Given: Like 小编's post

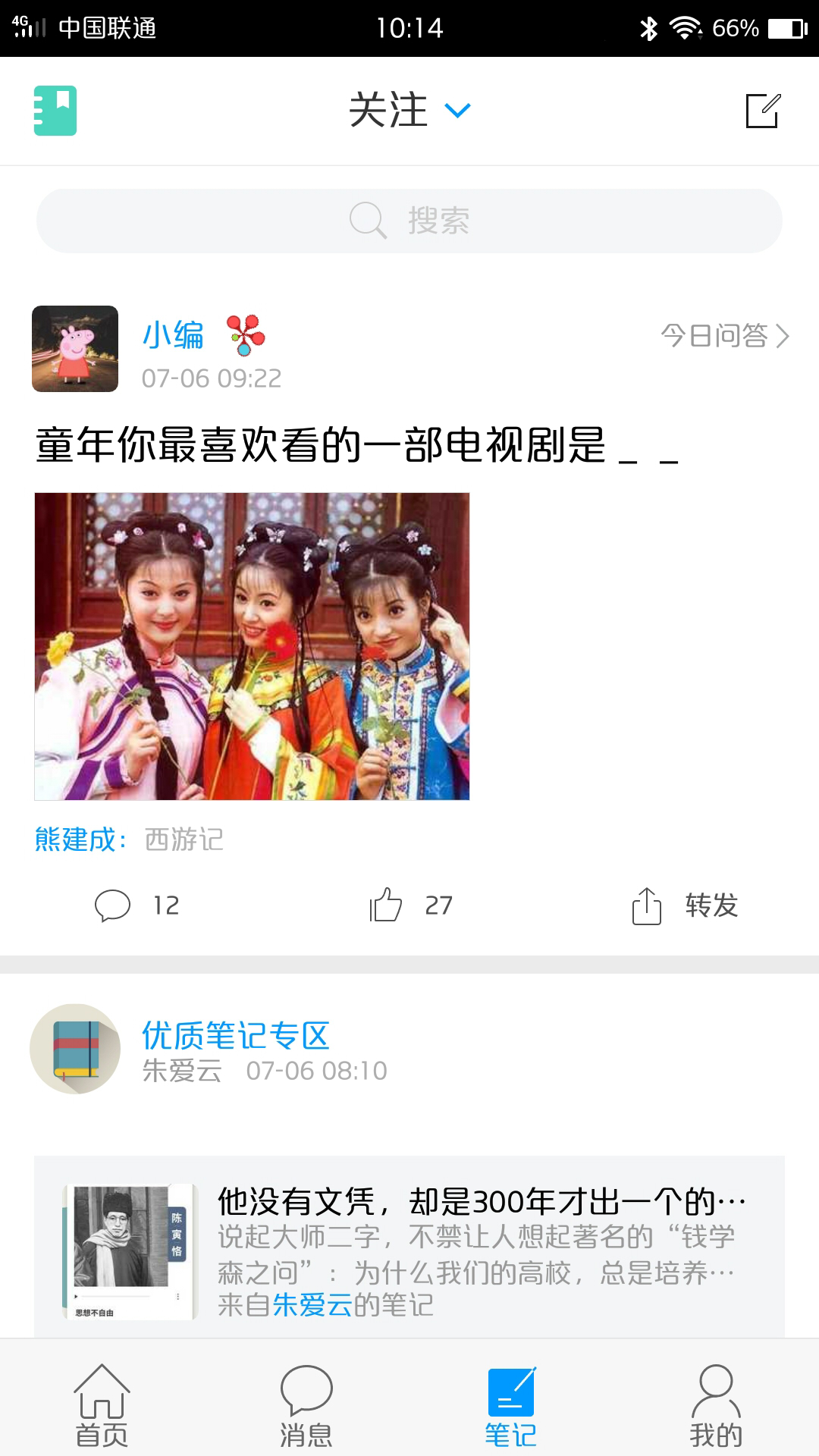Looking at the screenshot, I should pyautogui.click(x=409, y=905).
